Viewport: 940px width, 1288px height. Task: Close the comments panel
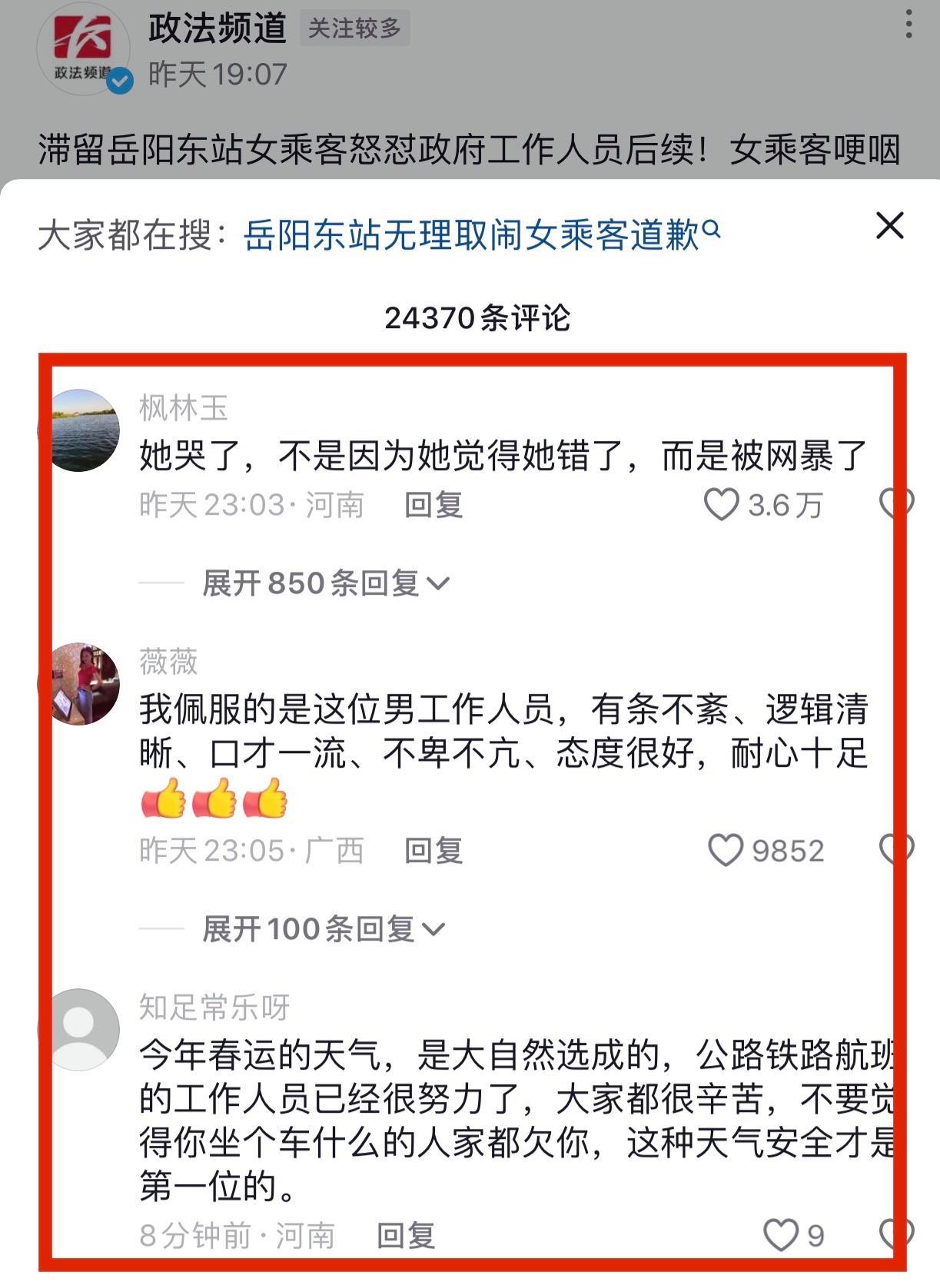889,226
